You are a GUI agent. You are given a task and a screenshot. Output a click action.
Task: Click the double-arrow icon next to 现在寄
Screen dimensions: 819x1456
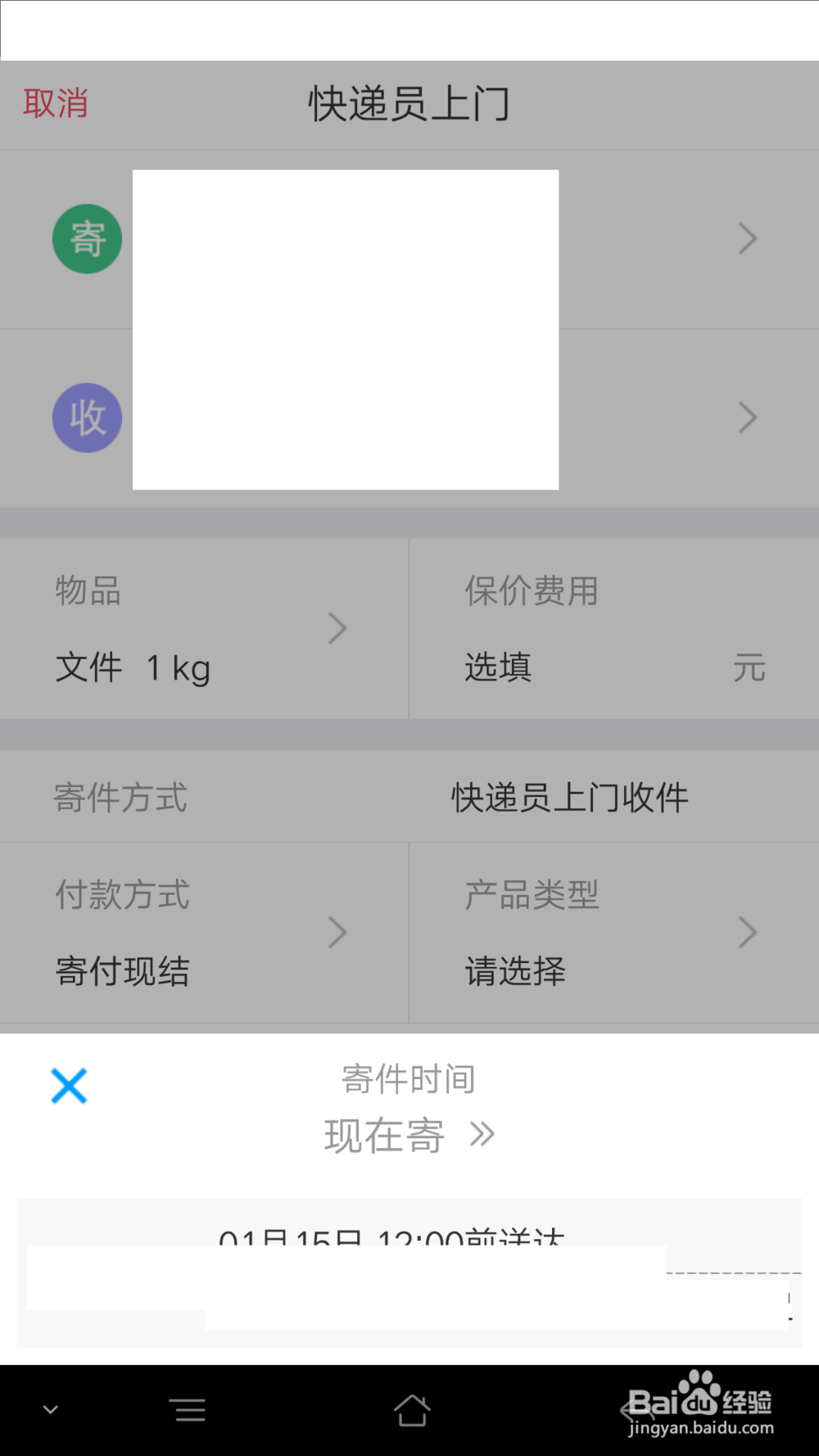pos(482,1134)
